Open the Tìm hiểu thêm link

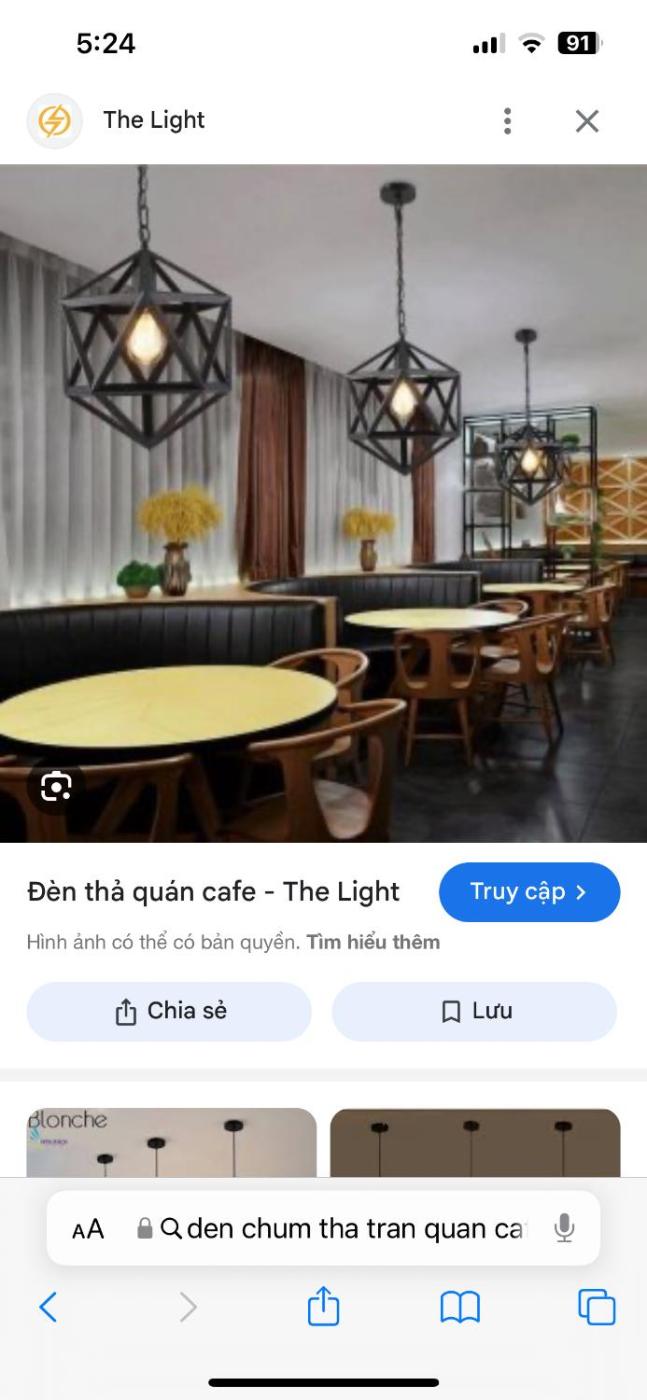click(x=373, y=942)
